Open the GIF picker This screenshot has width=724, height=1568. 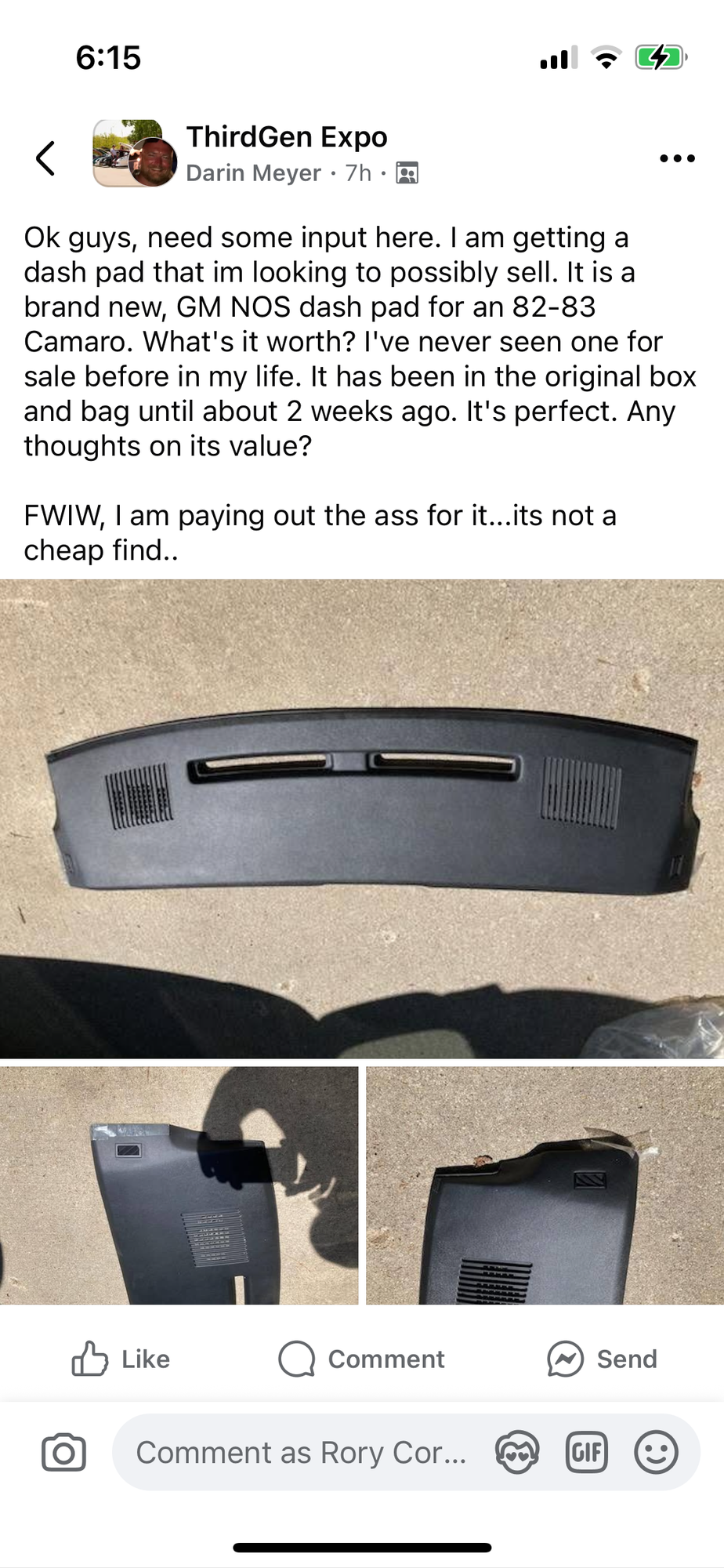click(x=587, y=1453)
